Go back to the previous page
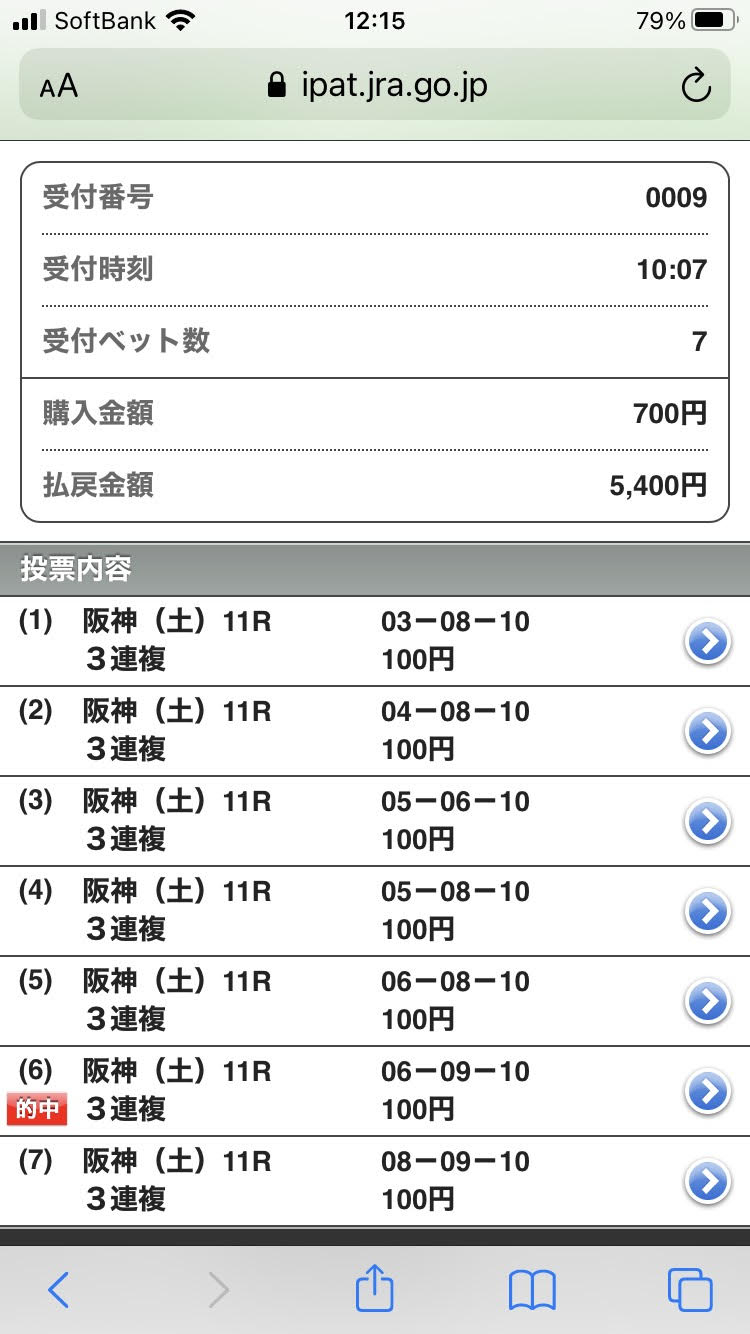 (x=59, y=1290)
